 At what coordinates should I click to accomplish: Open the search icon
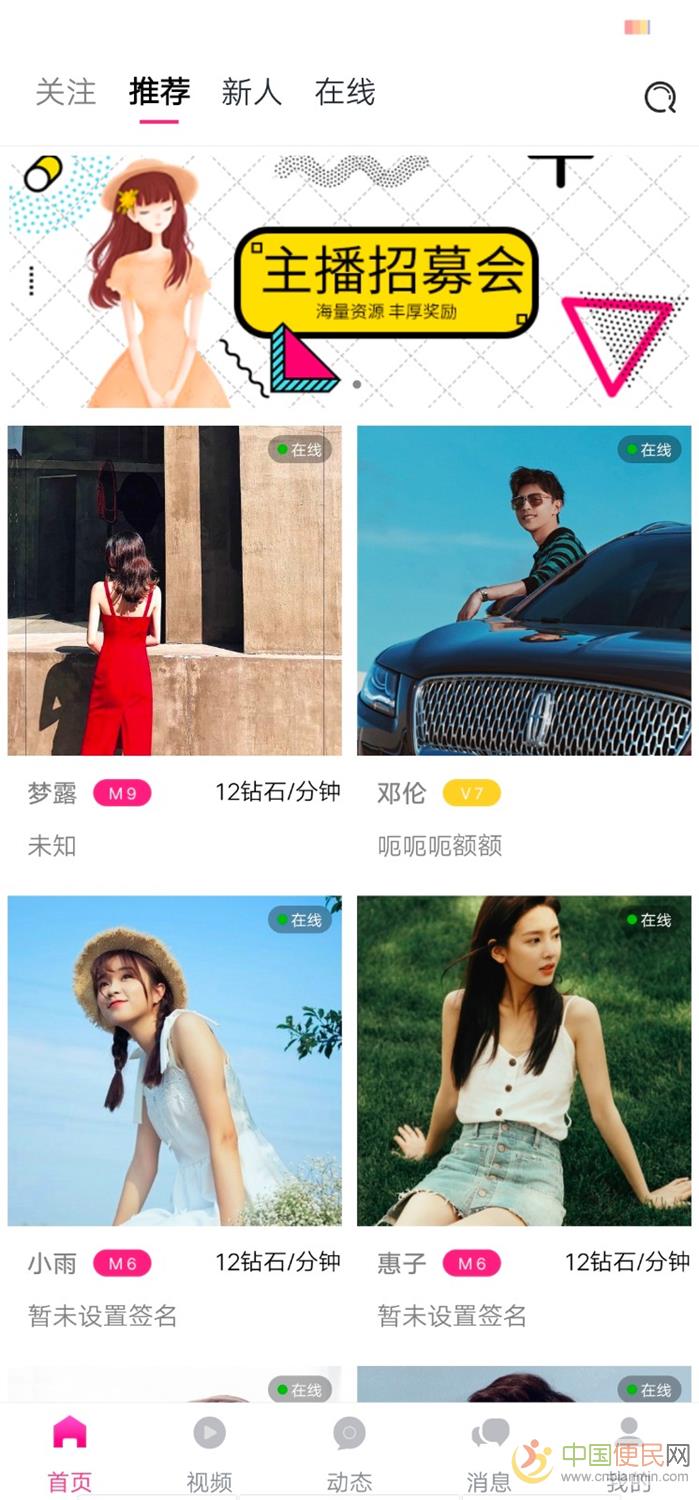660,97
